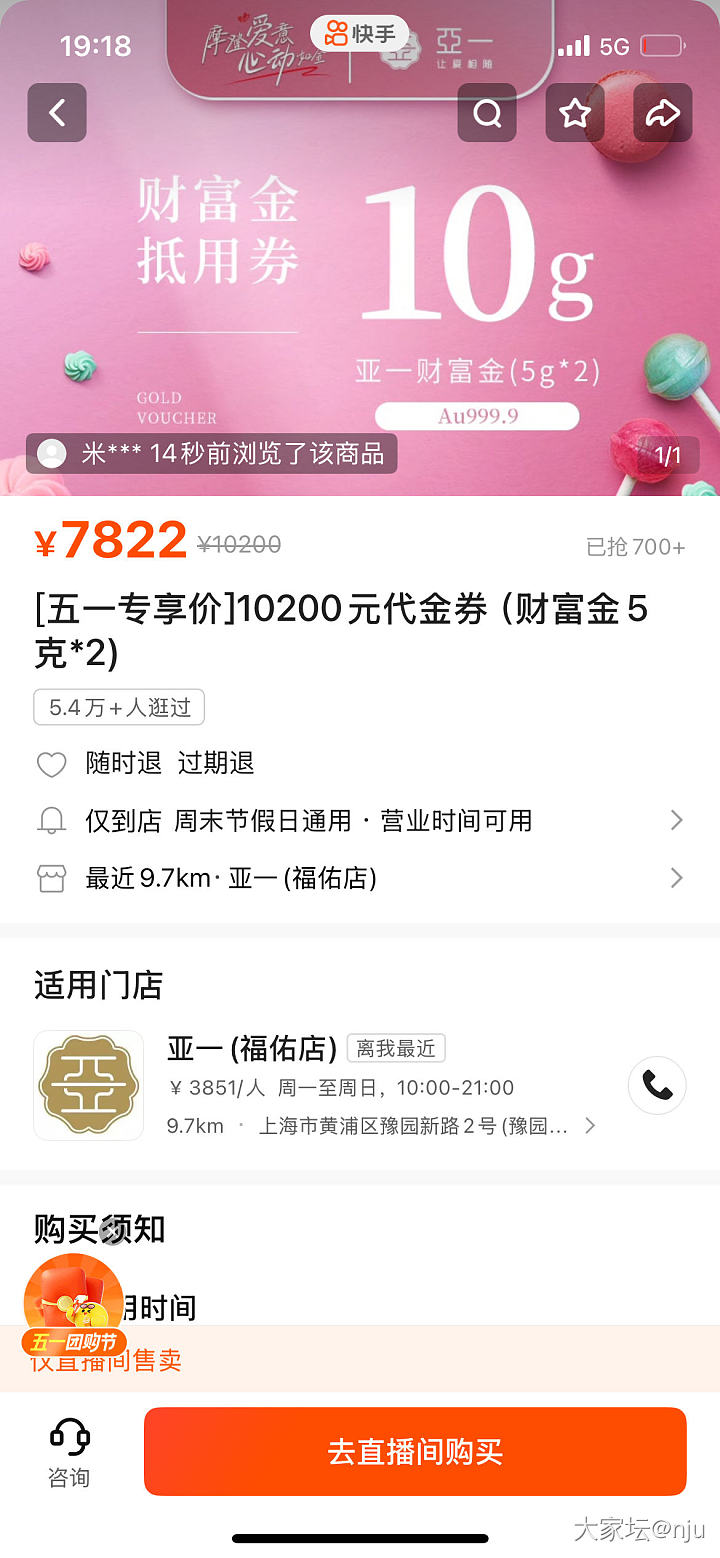
Task: Tap 去直播间购买 to buy in livestream
Action: tap(415, 1452)
